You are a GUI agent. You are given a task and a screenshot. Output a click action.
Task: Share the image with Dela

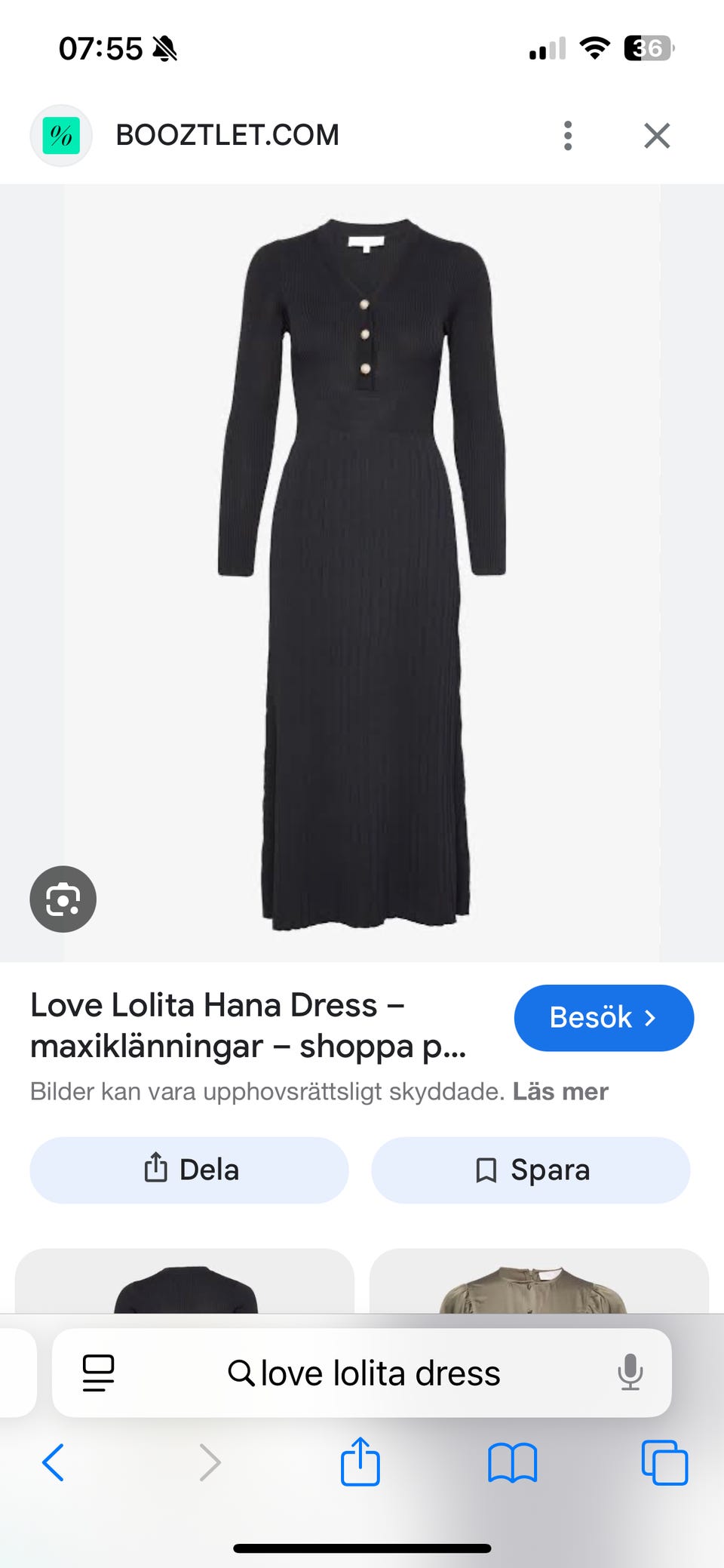(189, 1170)
